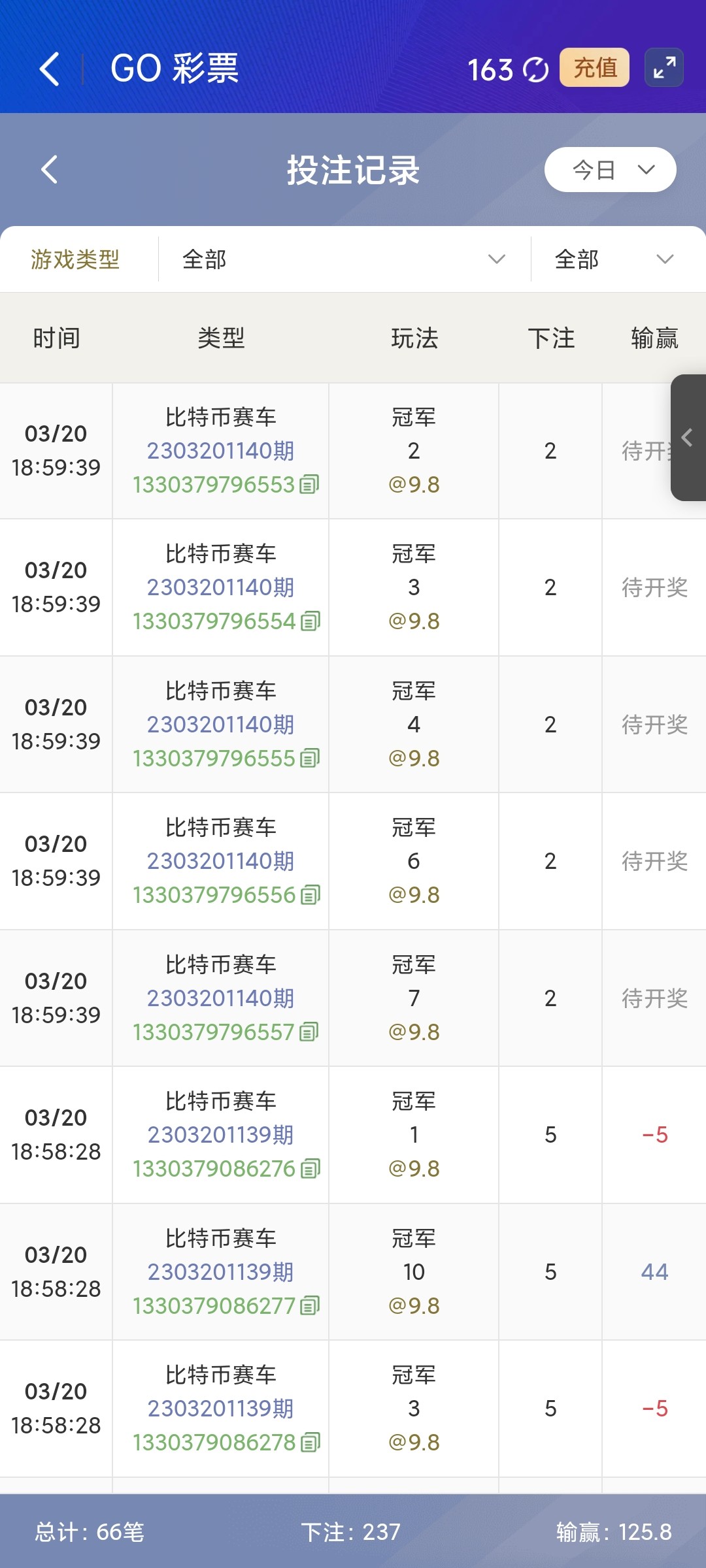Expand the game to fullscreen
The height and width of the screenshot is (1568, 706).
point(664,67)
